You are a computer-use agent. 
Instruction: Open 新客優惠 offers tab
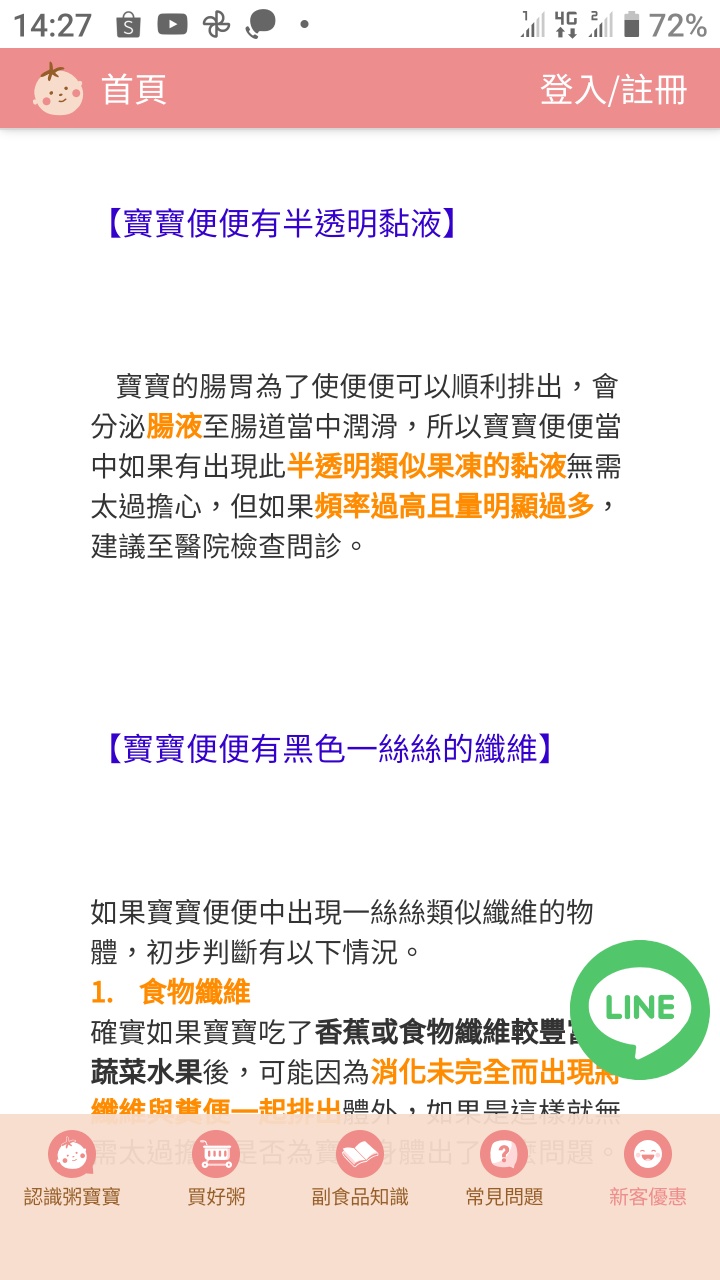(648, 1170)
